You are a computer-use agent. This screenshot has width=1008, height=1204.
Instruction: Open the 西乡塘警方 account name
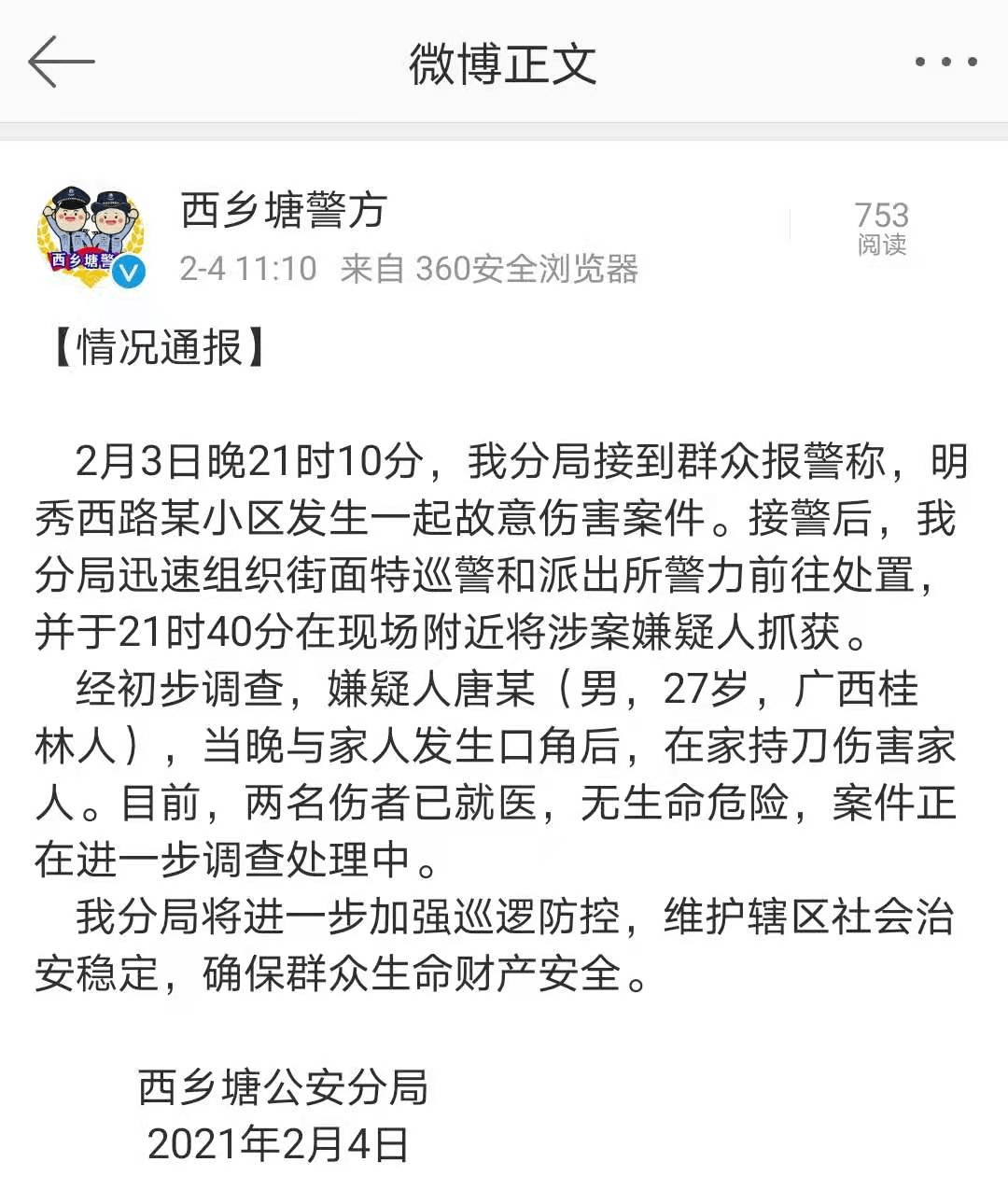tap(284, 210)
